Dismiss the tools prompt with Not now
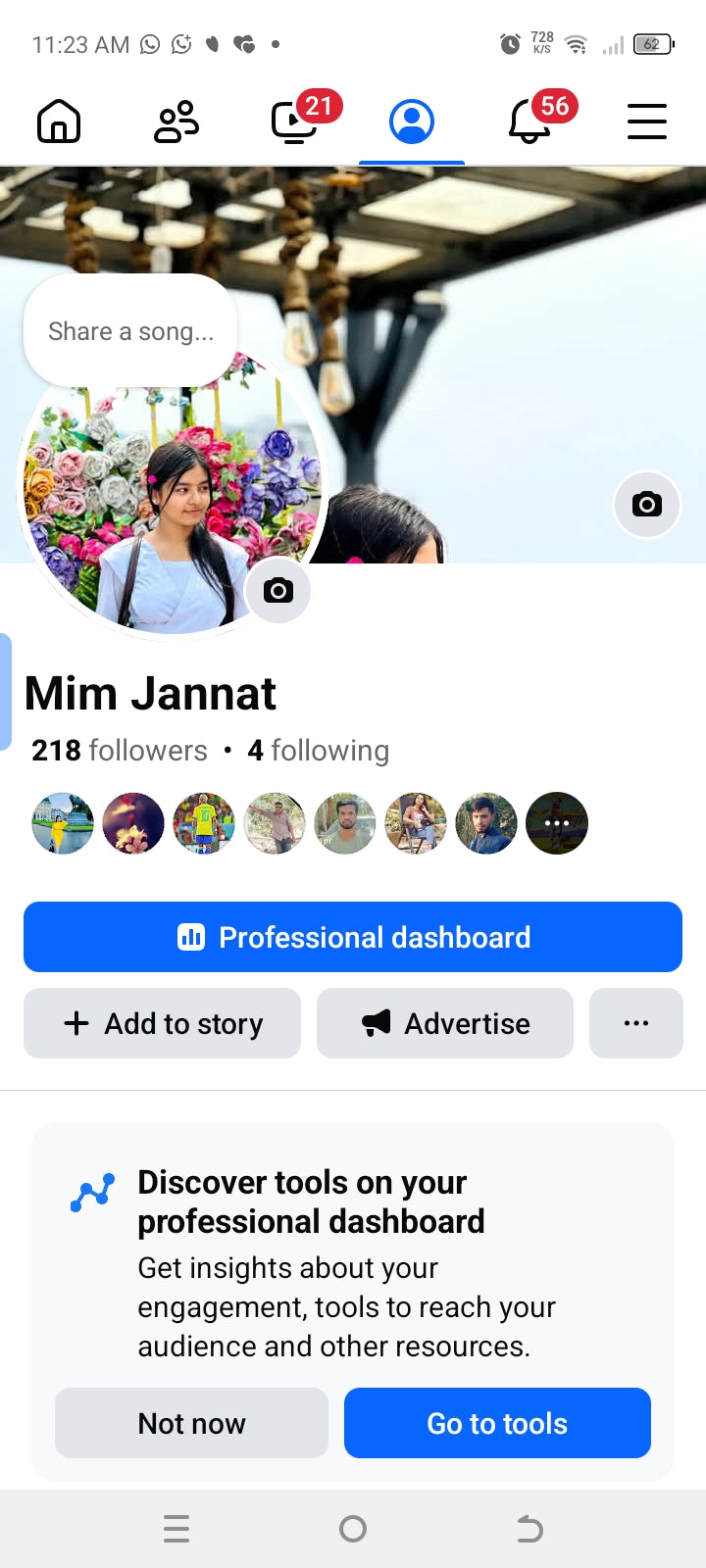Image resolution: width=706 pixels, height=1568 pixels. (191, 1423)
